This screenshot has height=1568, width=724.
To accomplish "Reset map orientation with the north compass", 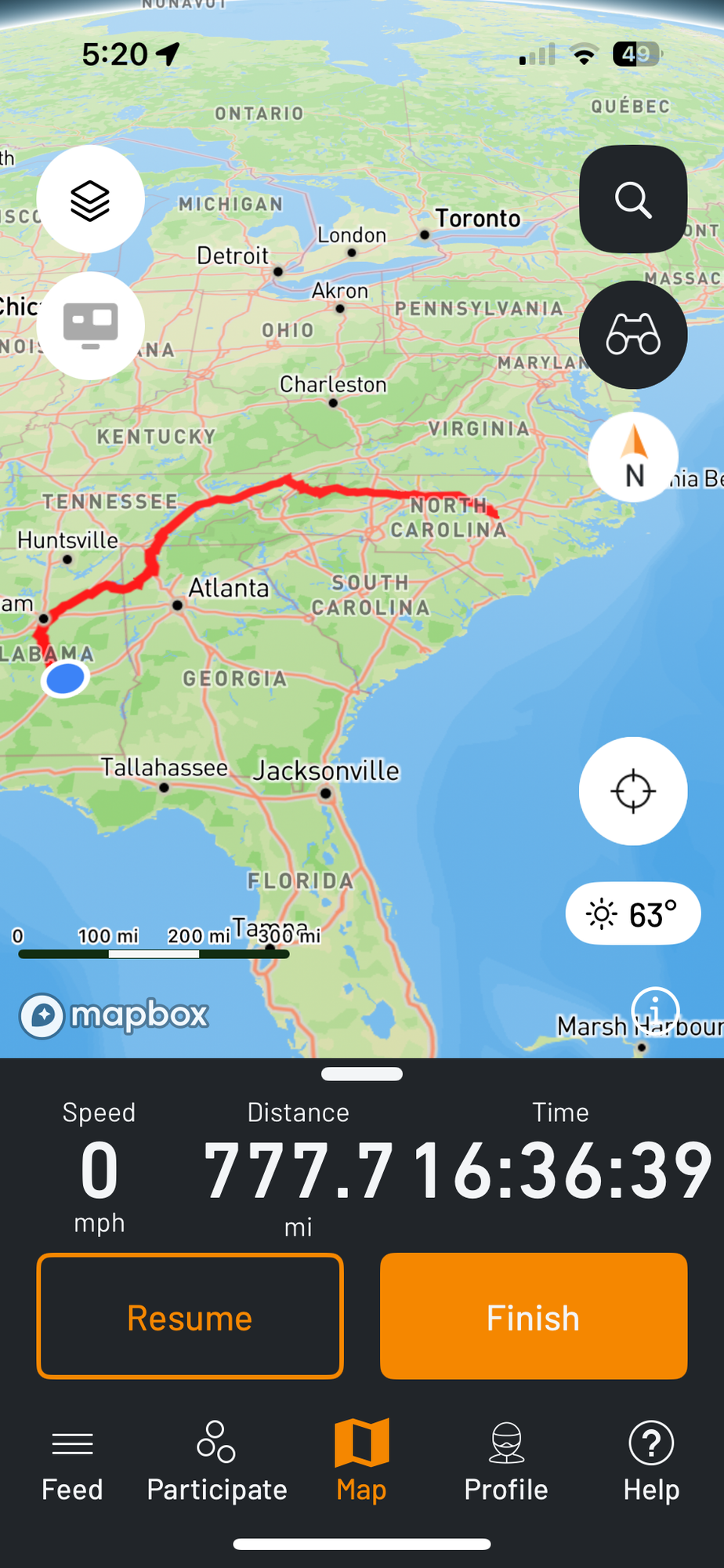I will 633,457.
